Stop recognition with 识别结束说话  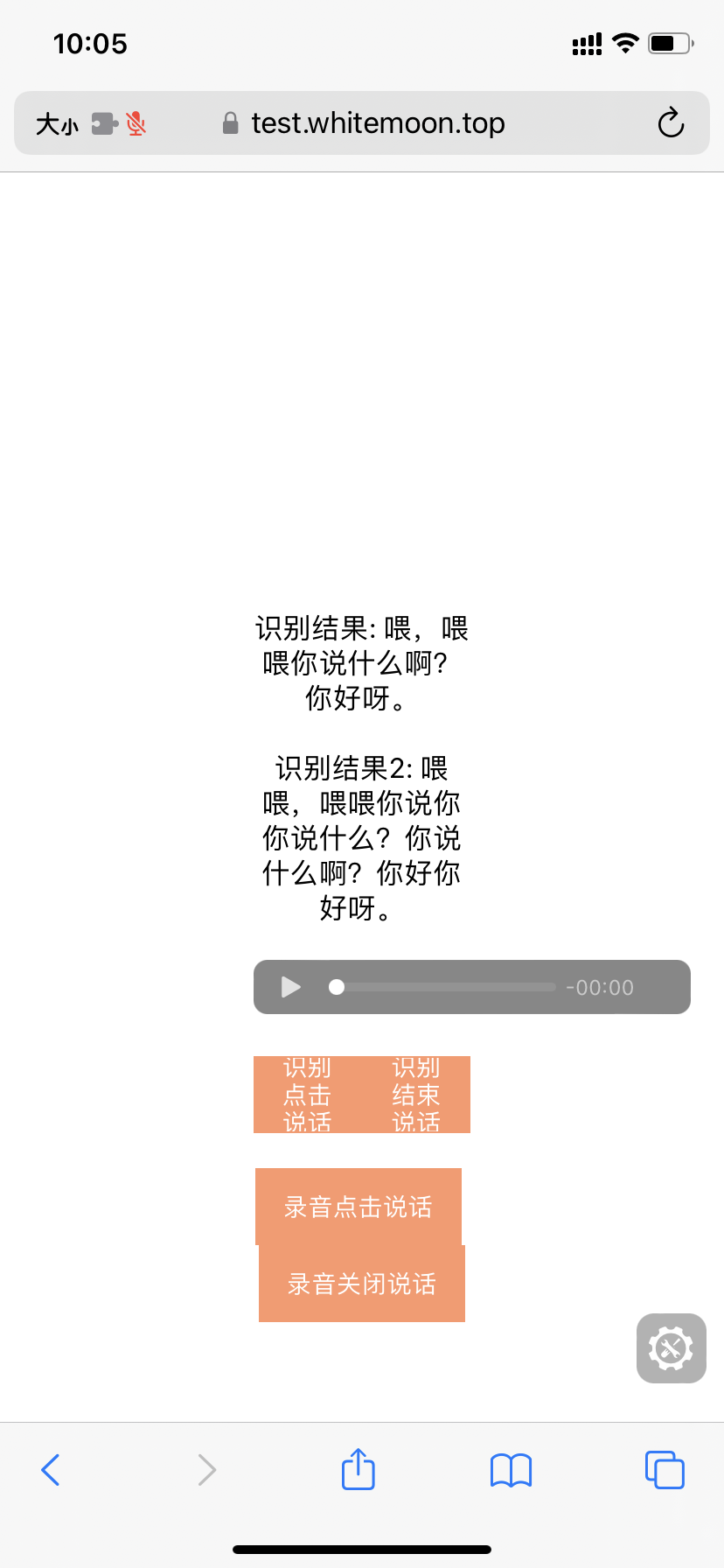(416, 1095)
